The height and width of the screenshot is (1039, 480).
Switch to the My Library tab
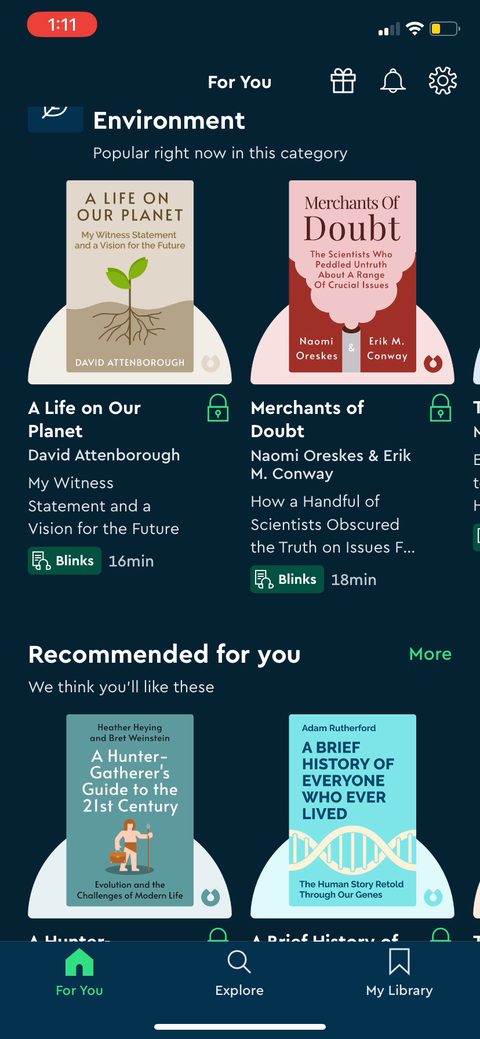point(399,973)
